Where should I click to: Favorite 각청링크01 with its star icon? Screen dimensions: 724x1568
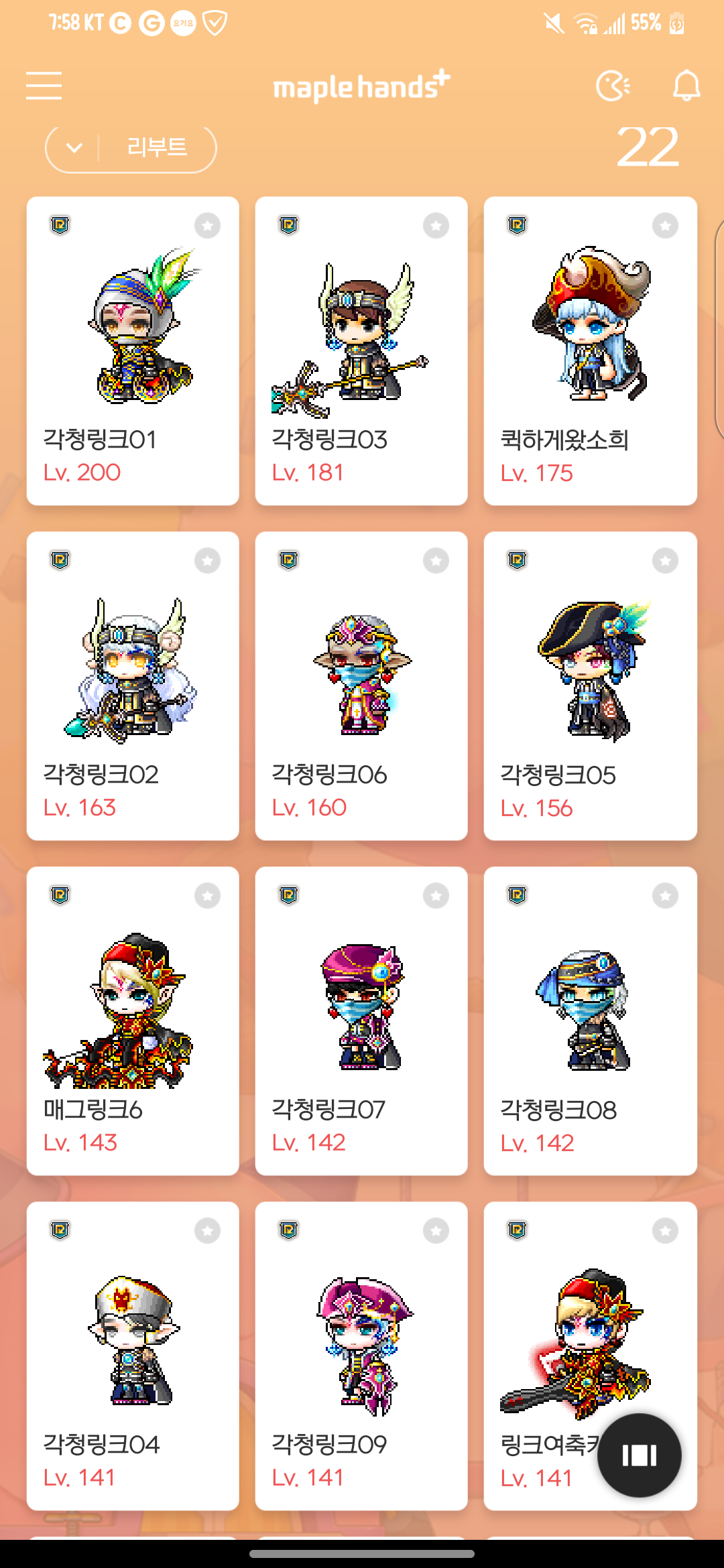click(207, 226)
